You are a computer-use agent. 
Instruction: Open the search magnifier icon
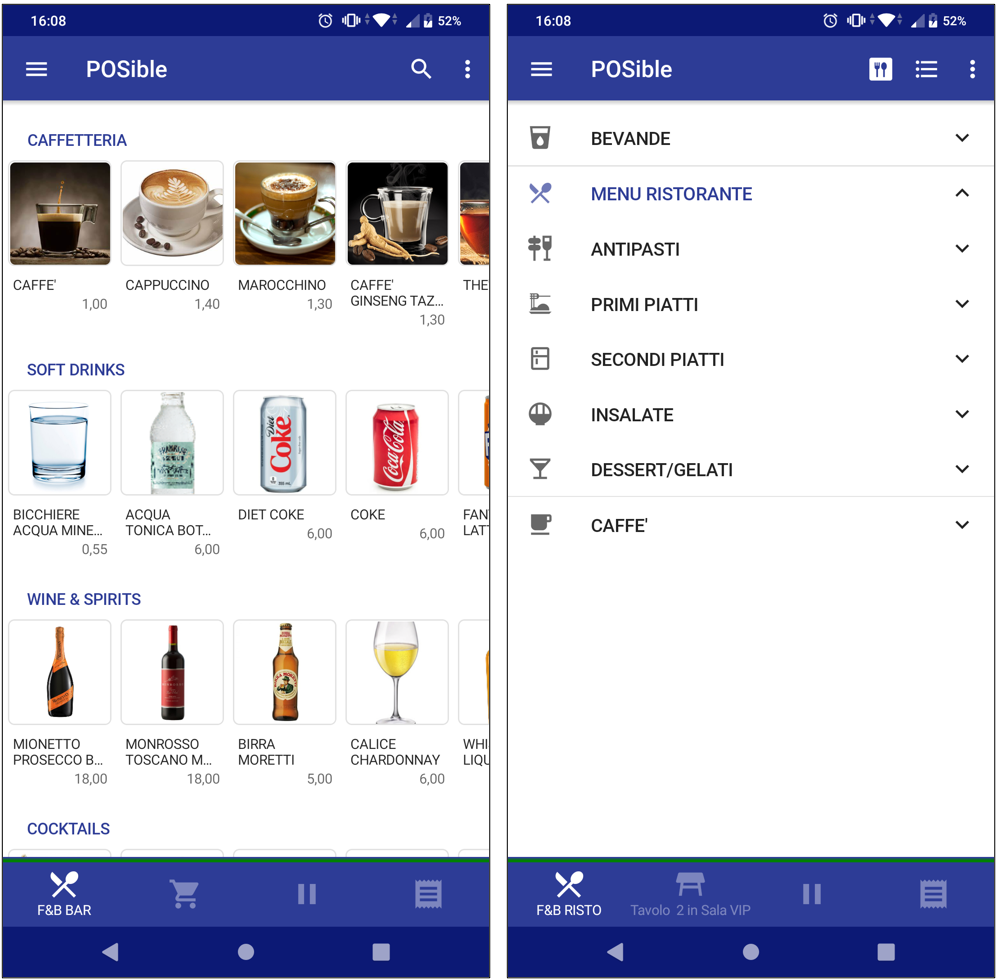[x=421, y=69]
